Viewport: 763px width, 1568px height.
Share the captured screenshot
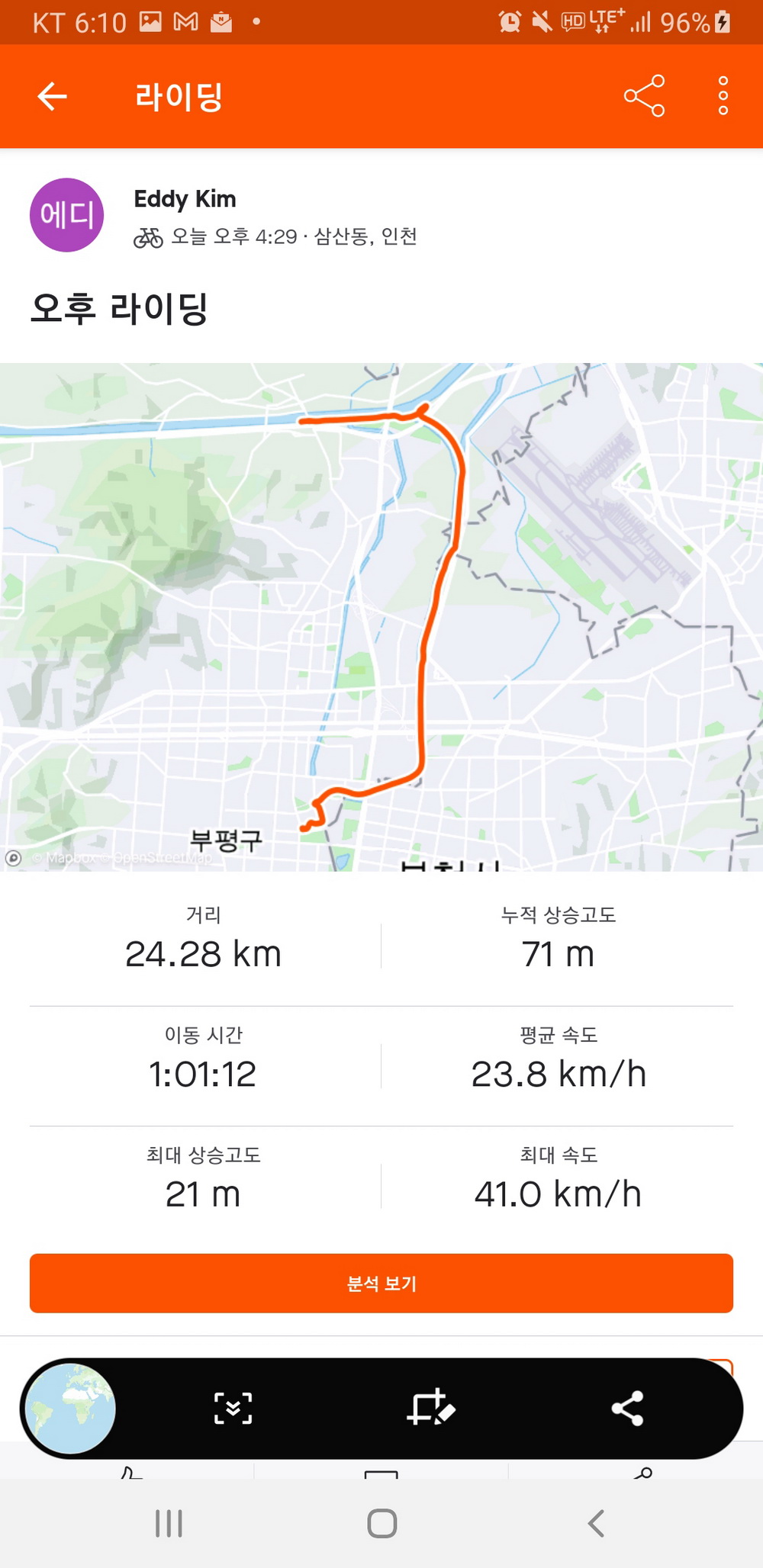pos(627,1408)
